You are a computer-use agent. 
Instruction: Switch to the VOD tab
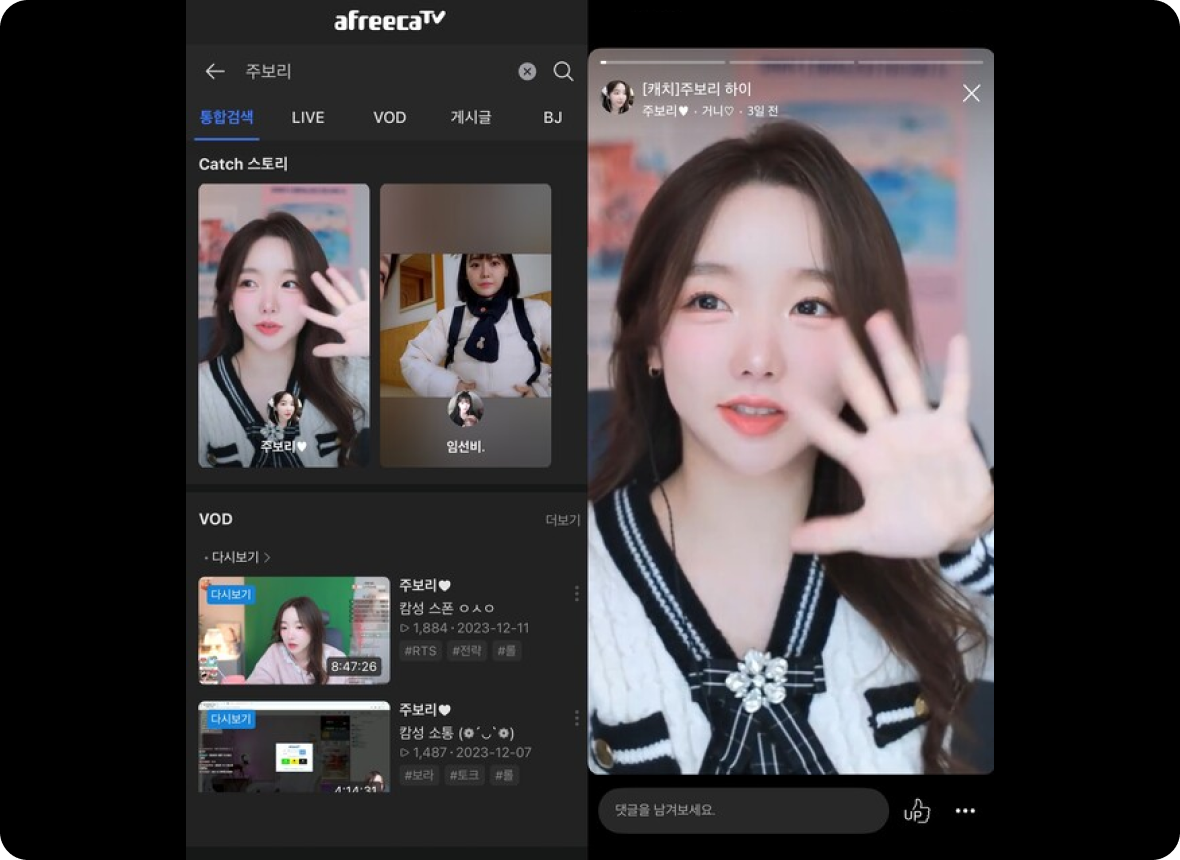(389, 117)
